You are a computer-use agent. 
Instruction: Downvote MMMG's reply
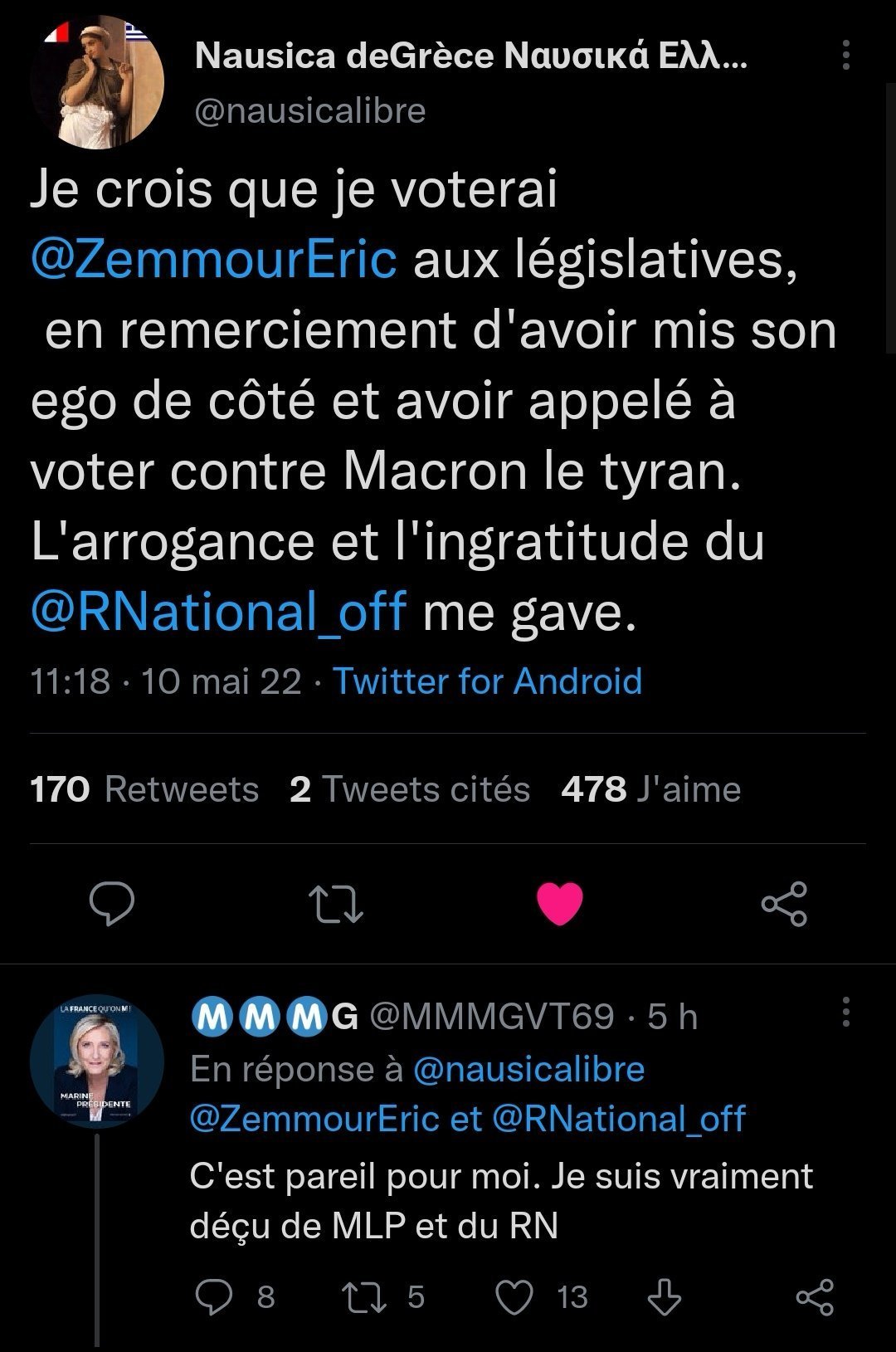click(664, 1297)
